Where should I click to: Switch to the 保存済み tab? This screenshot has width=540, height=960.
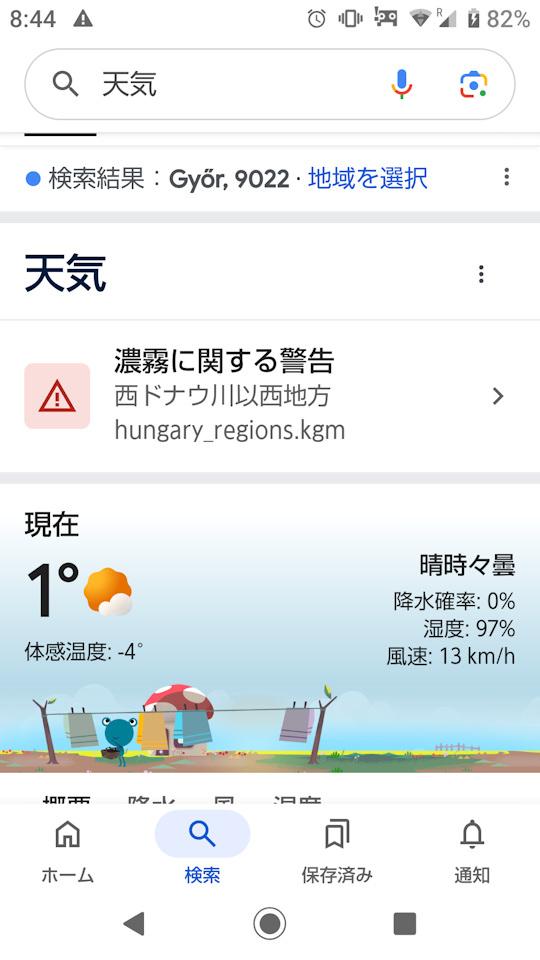(337, 849)
